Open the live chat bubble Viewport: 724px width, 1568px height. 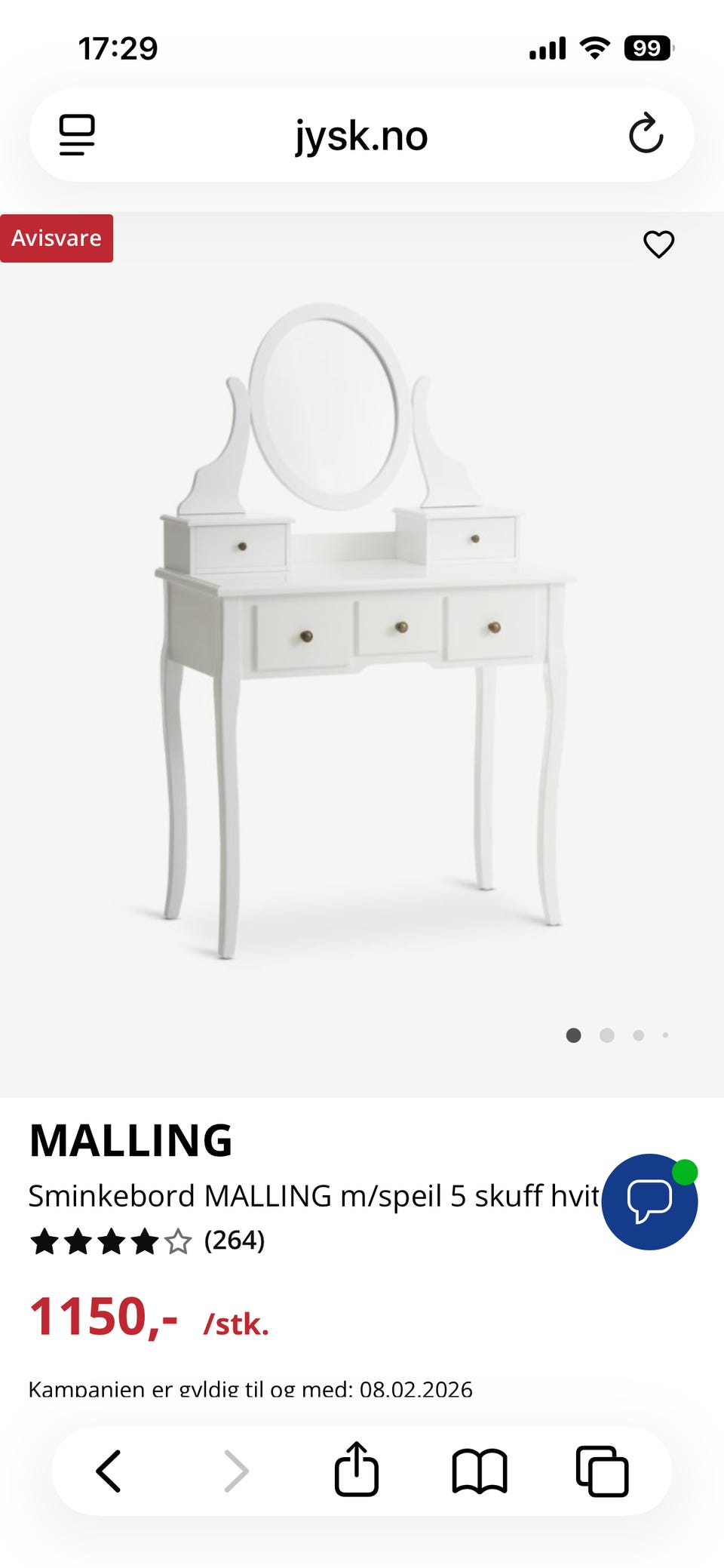coord(649,1201)
